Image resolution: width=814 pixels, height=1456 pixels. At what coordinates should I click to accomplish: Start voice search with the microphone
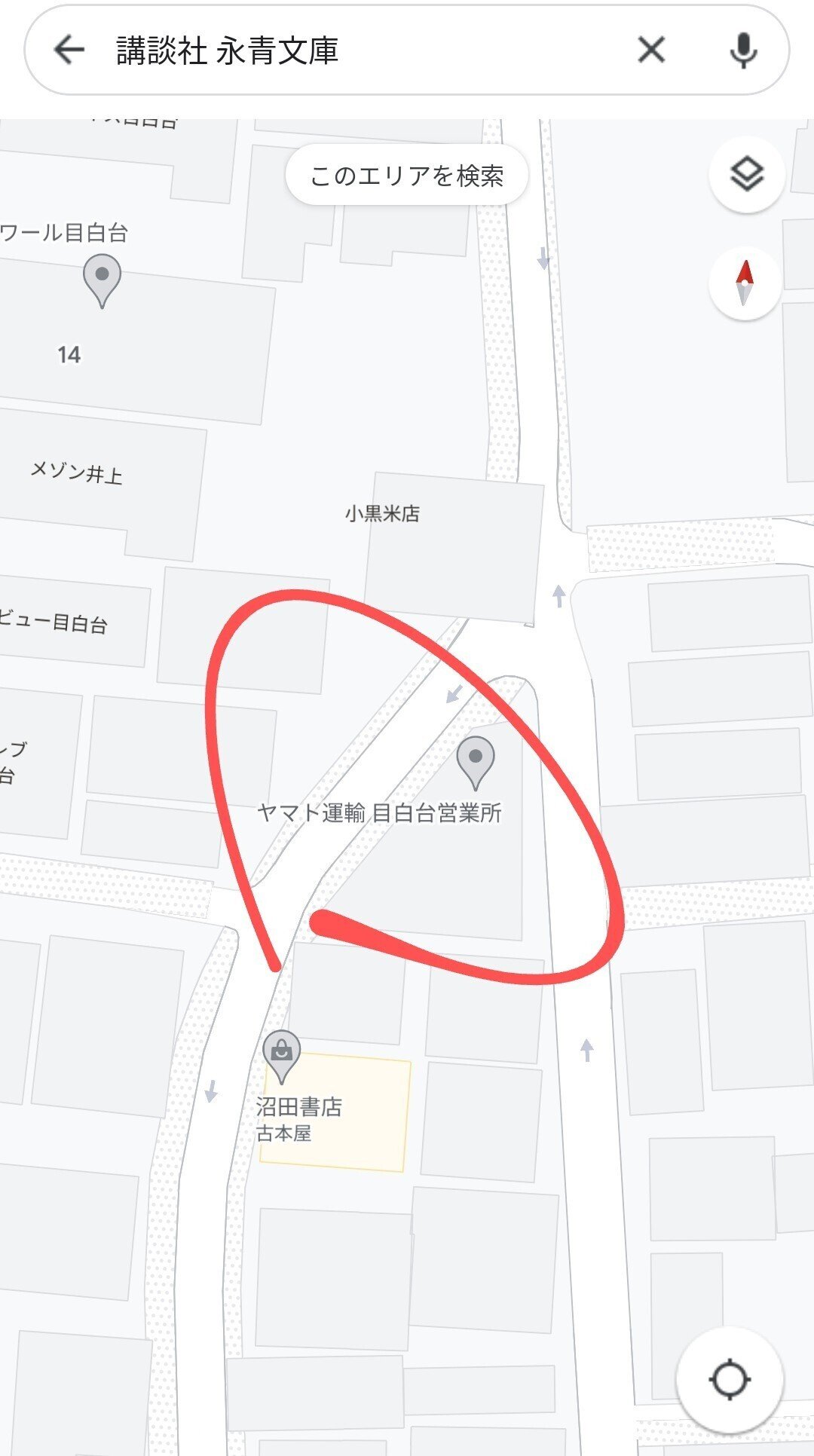[x=743, y=50]
